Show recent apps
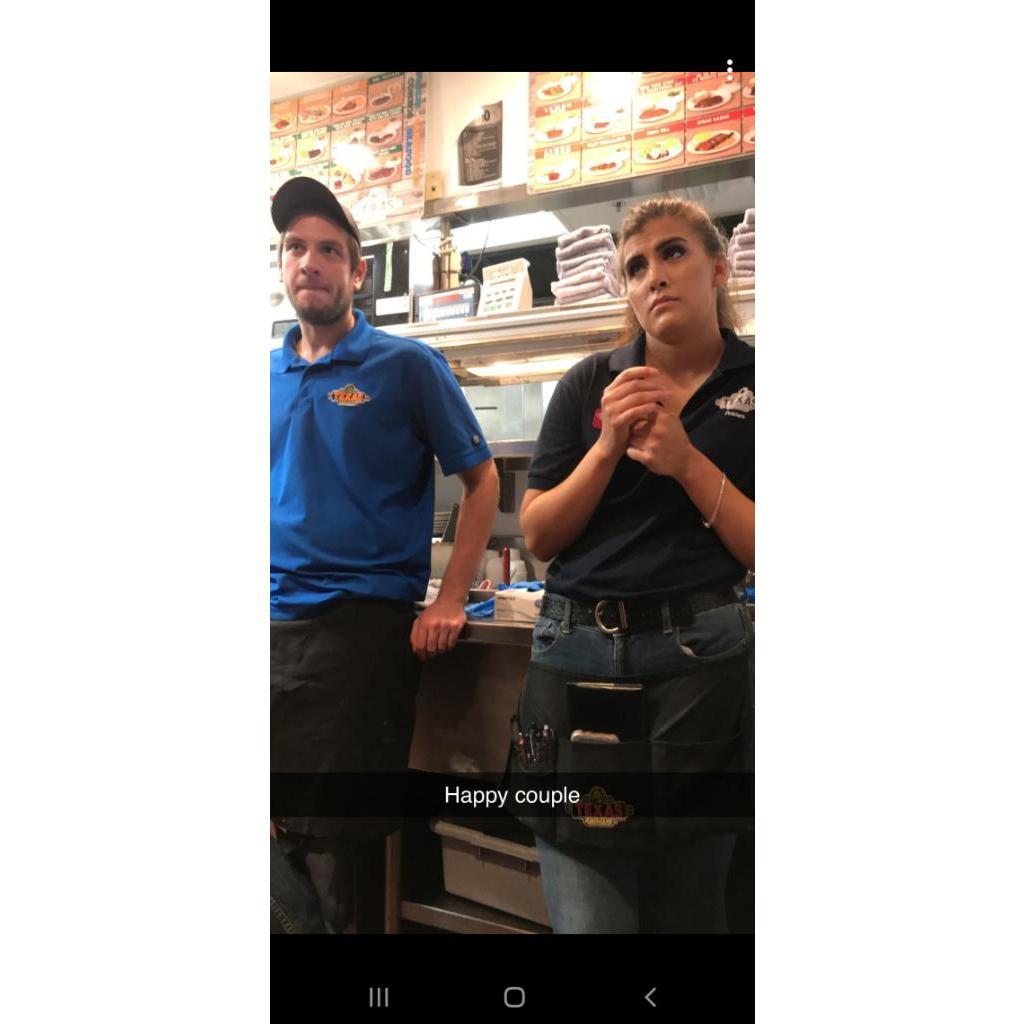Image resolution: width=1024 pixels, height=1024 pixels. pyautogui.click(x=378, y=997)
